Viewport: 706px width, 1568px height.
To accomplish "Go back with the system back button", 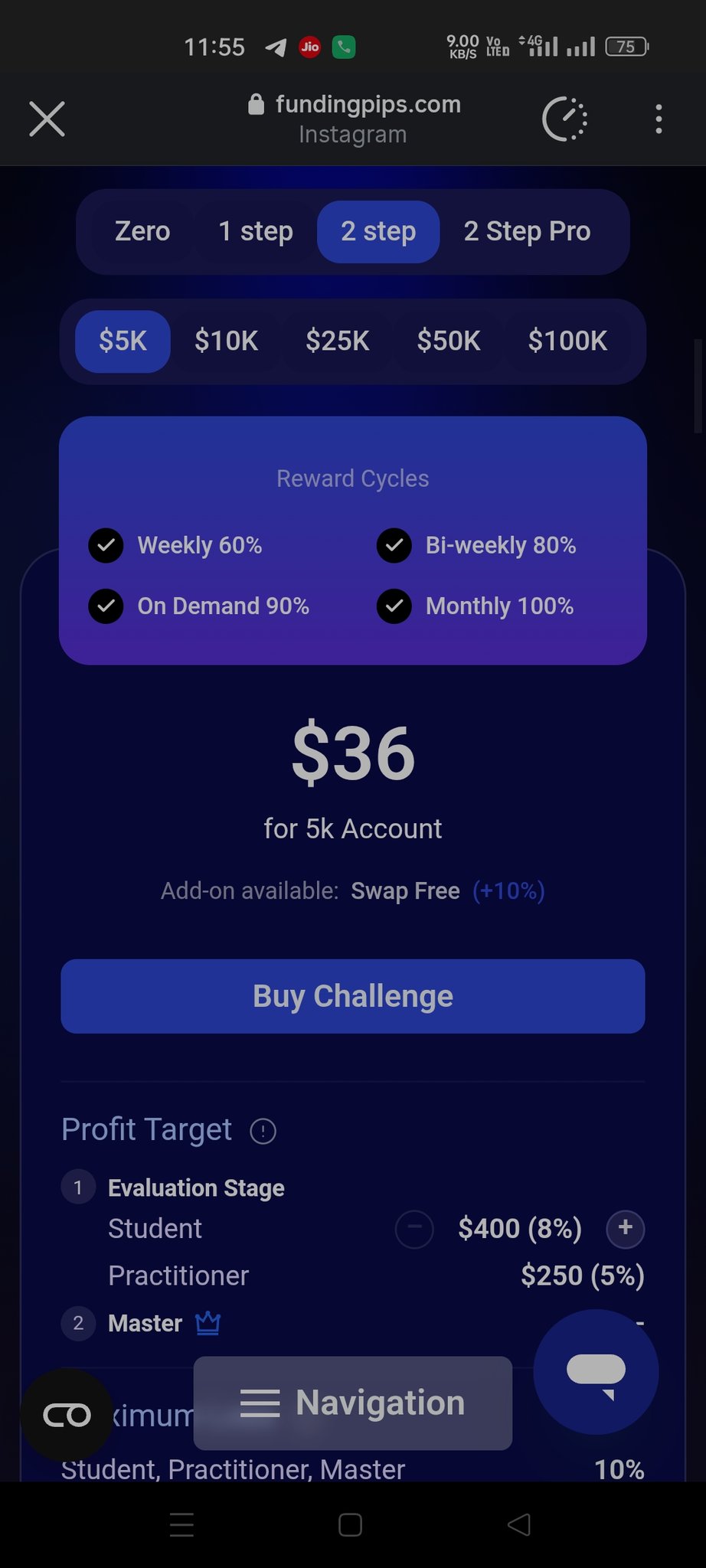I will (x=519, y=1524).
